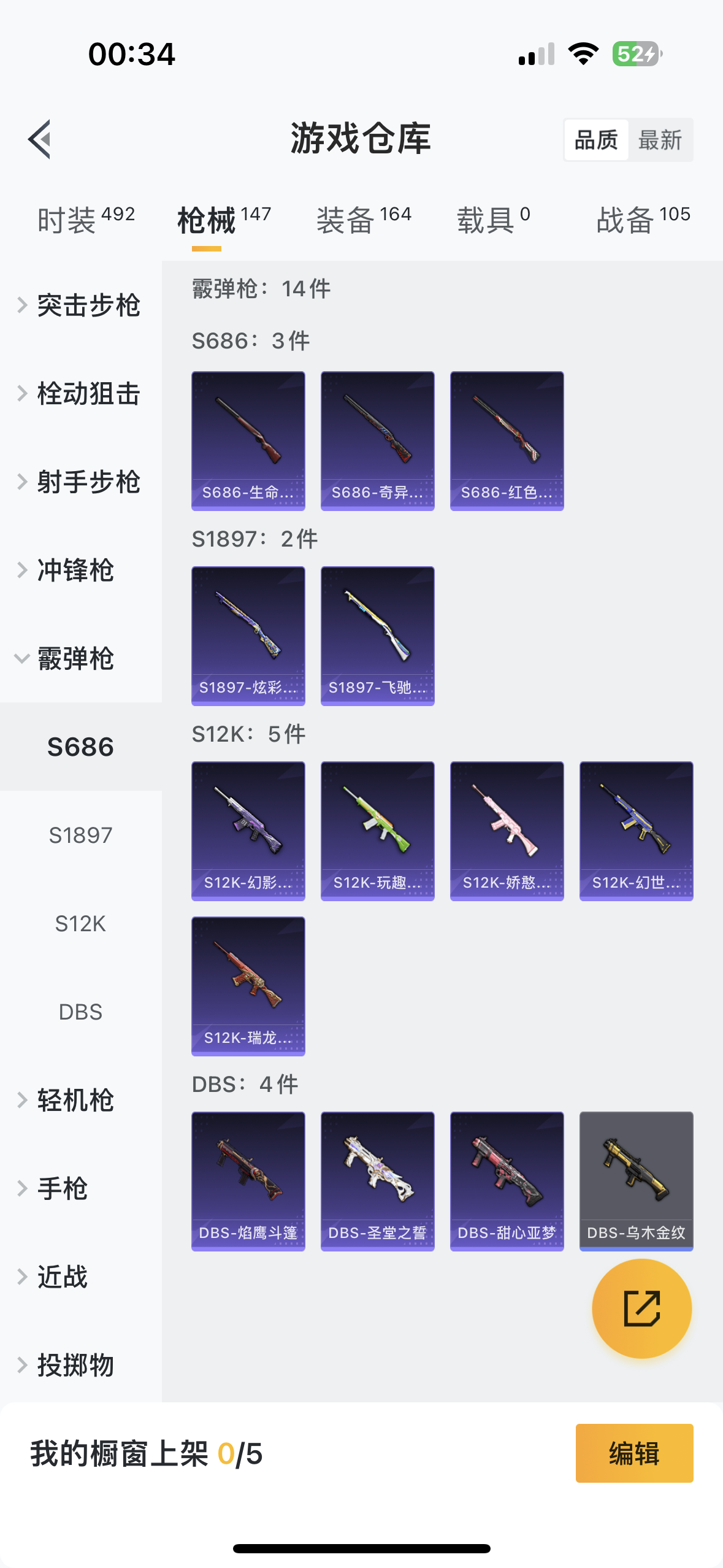Toggle the 射手步枪 sidebar entry
The height and width of the screenshot is (1568, 723).
(x=88, y=482)
